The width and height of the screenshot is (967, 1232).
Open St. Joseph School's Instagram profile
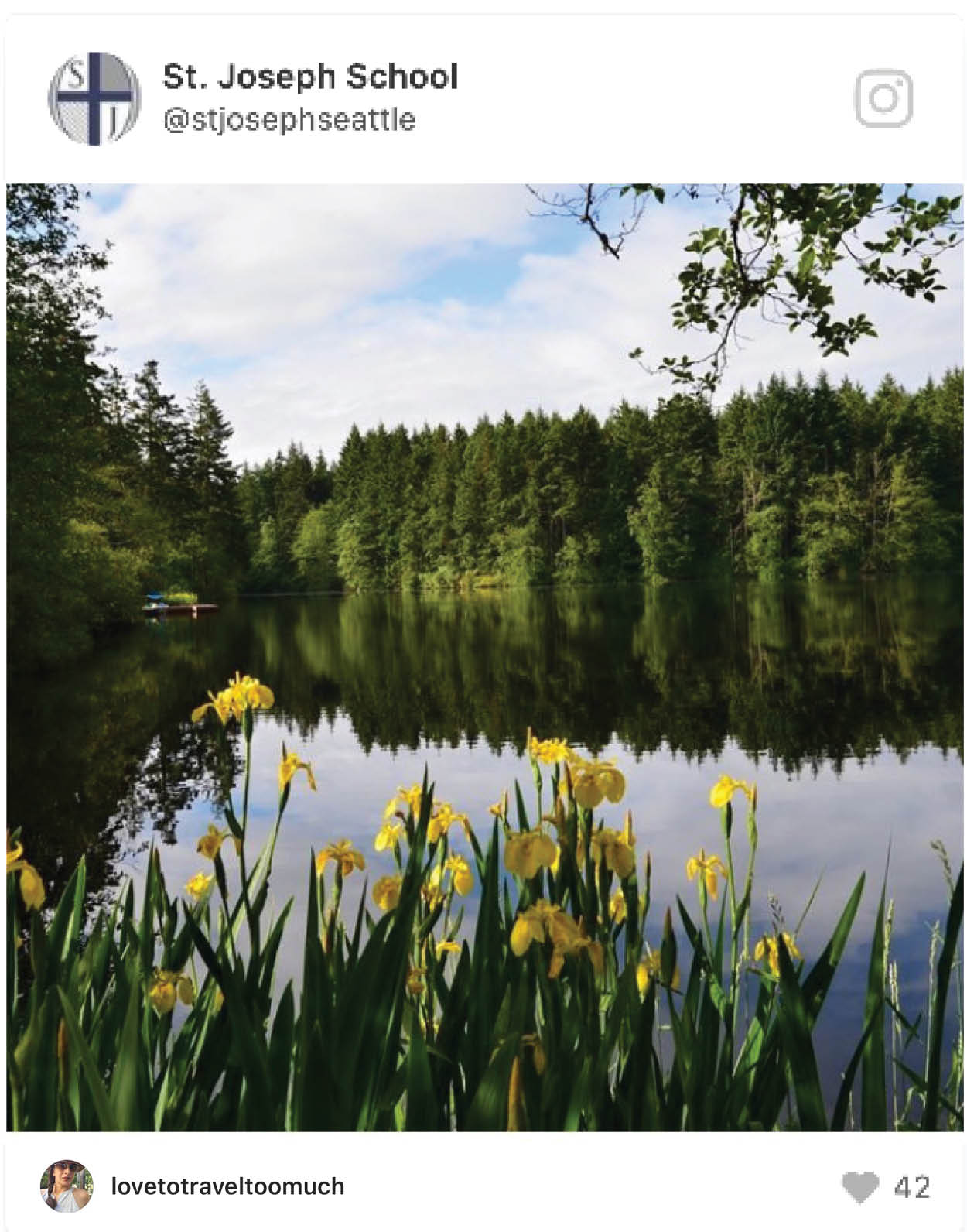(309, 77)
